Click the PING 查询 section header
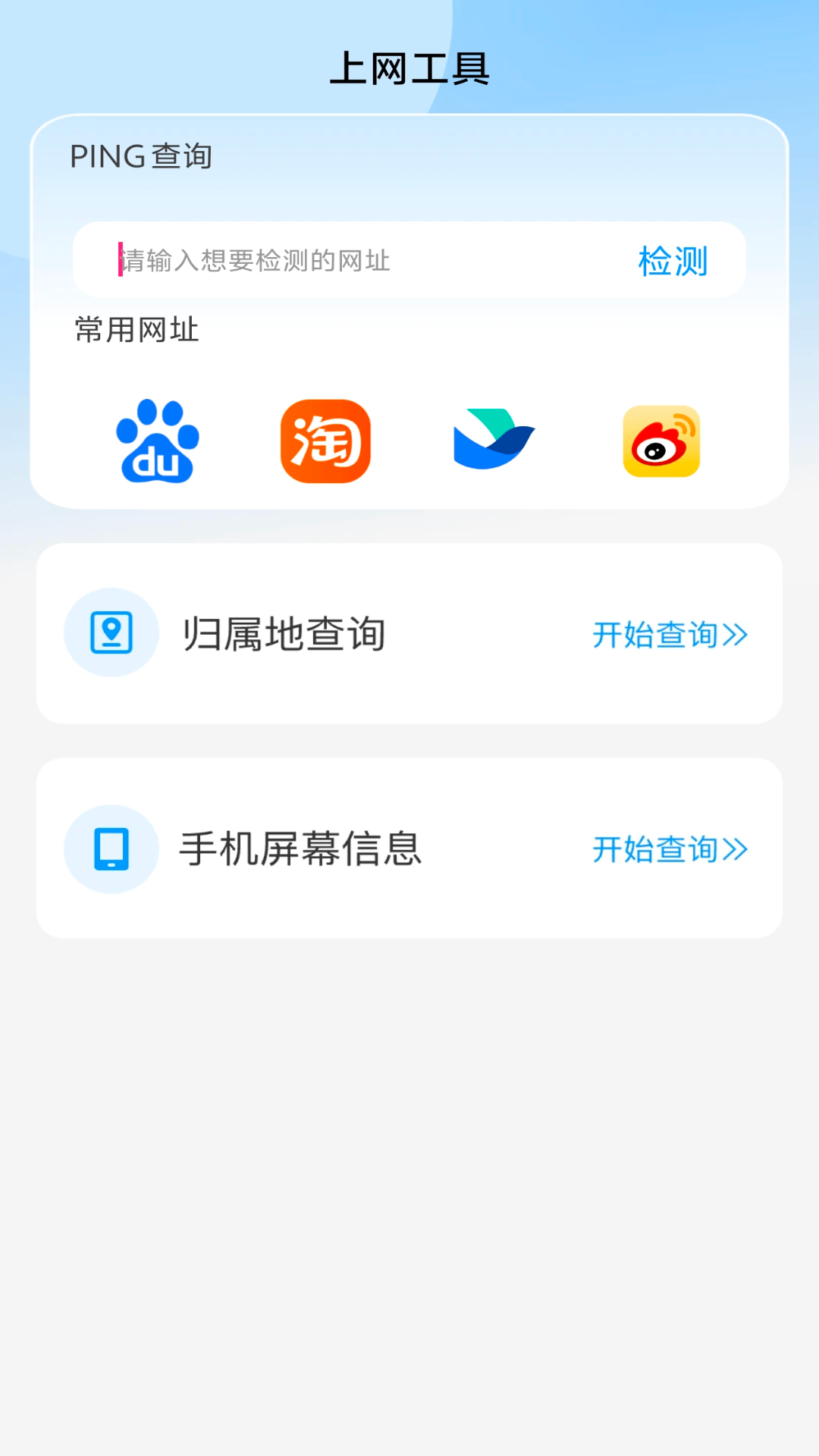Viewport: 819px width, 1456px height. [141, 156]
